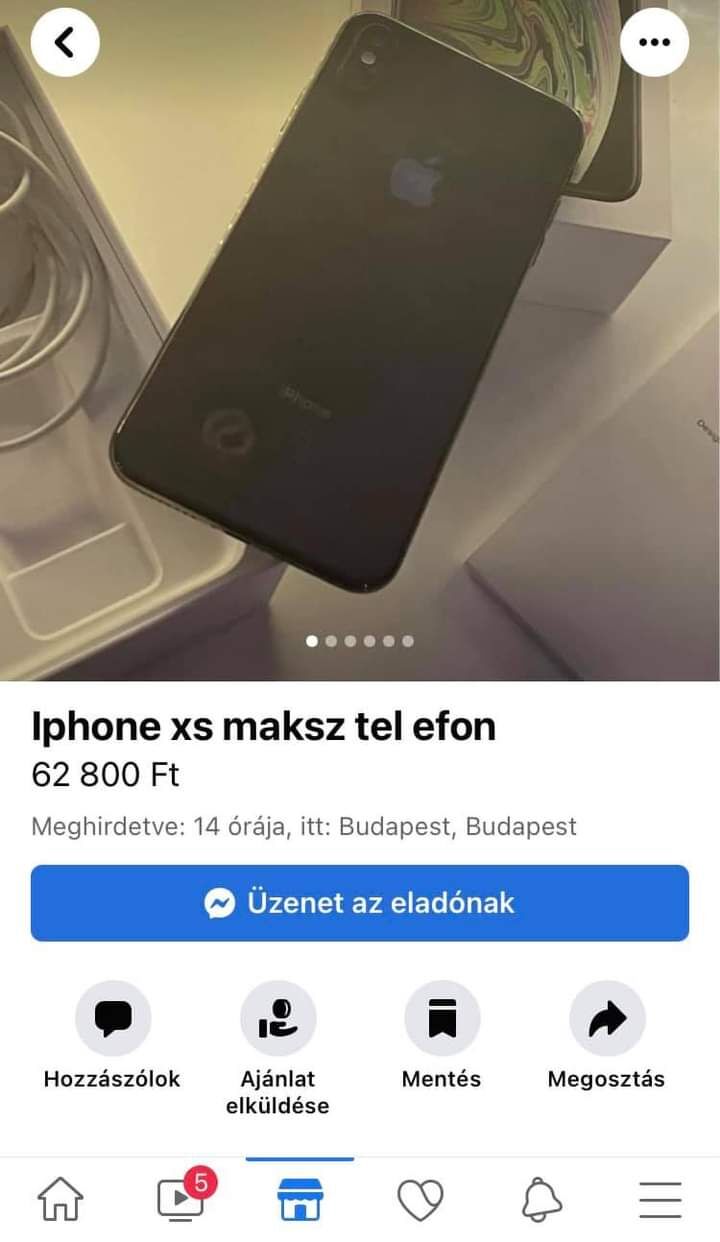Image resolution: width=720 pixels, height=1242 pixels.
Task: Save the listing with Mentés
Action: click(x=441, y=1035)
